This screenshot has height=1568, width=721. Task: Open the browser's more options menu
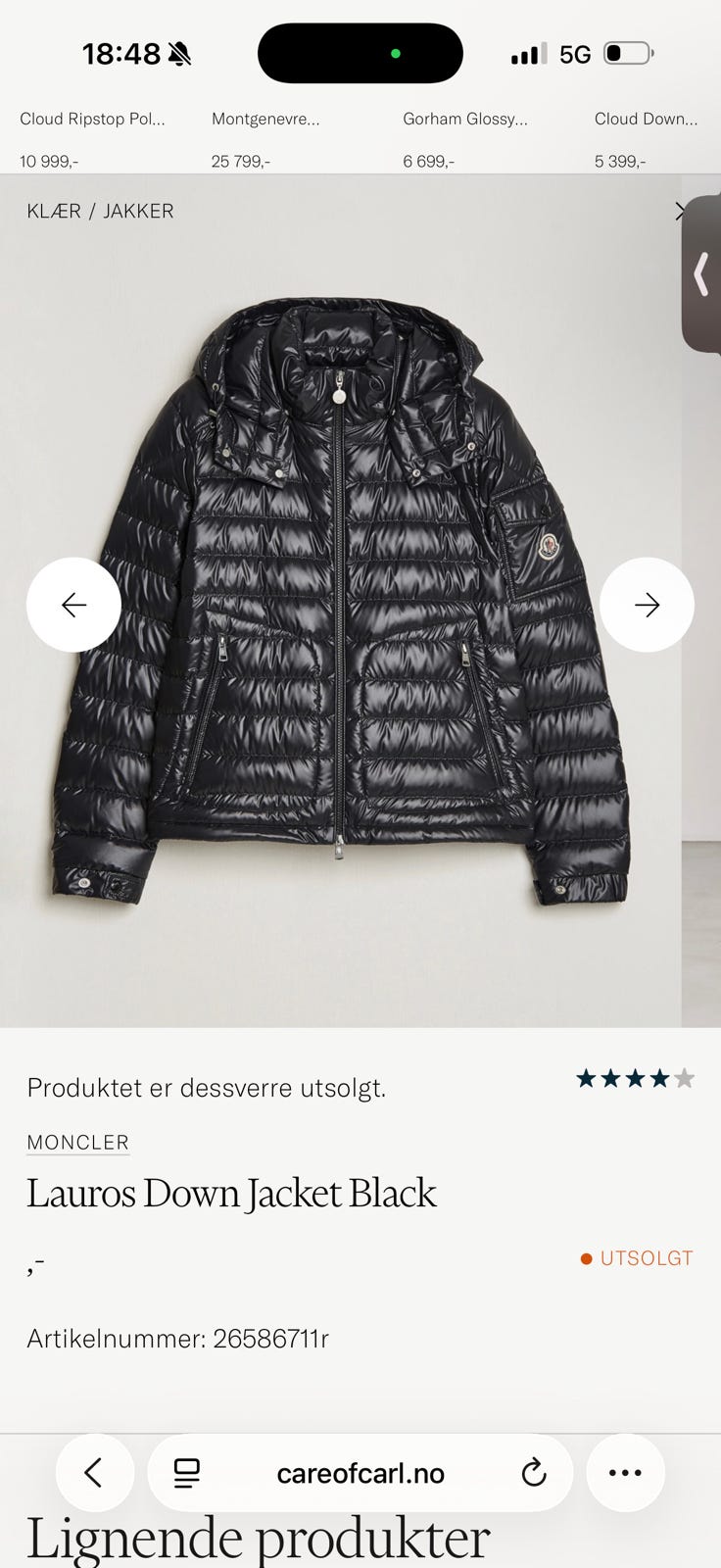tap(625, 1472)
